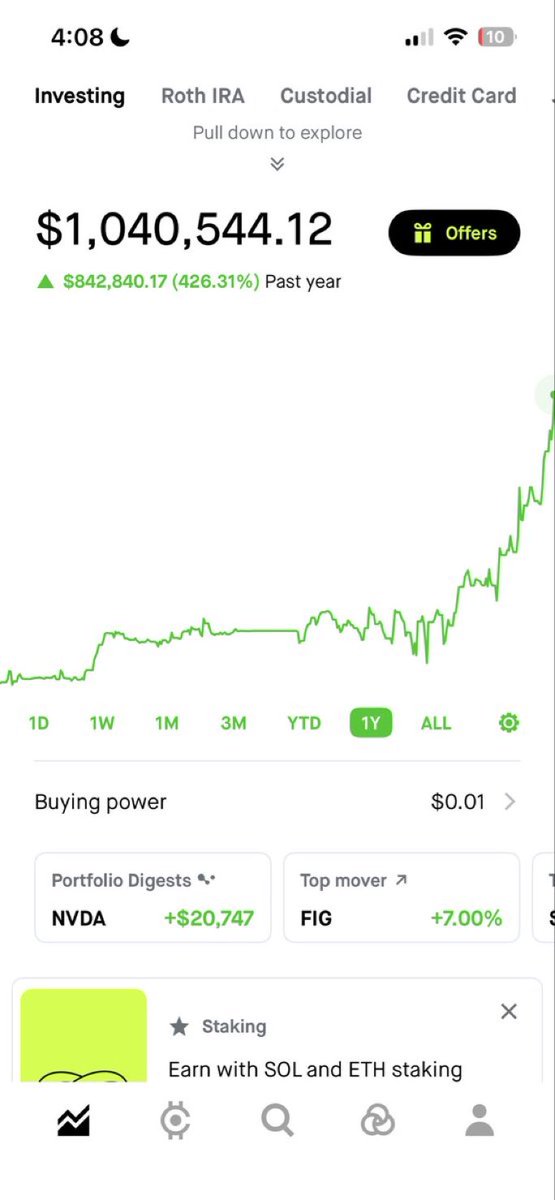Select the 1W chart range
The image size is (555, 1200).
tap(102, 722)
